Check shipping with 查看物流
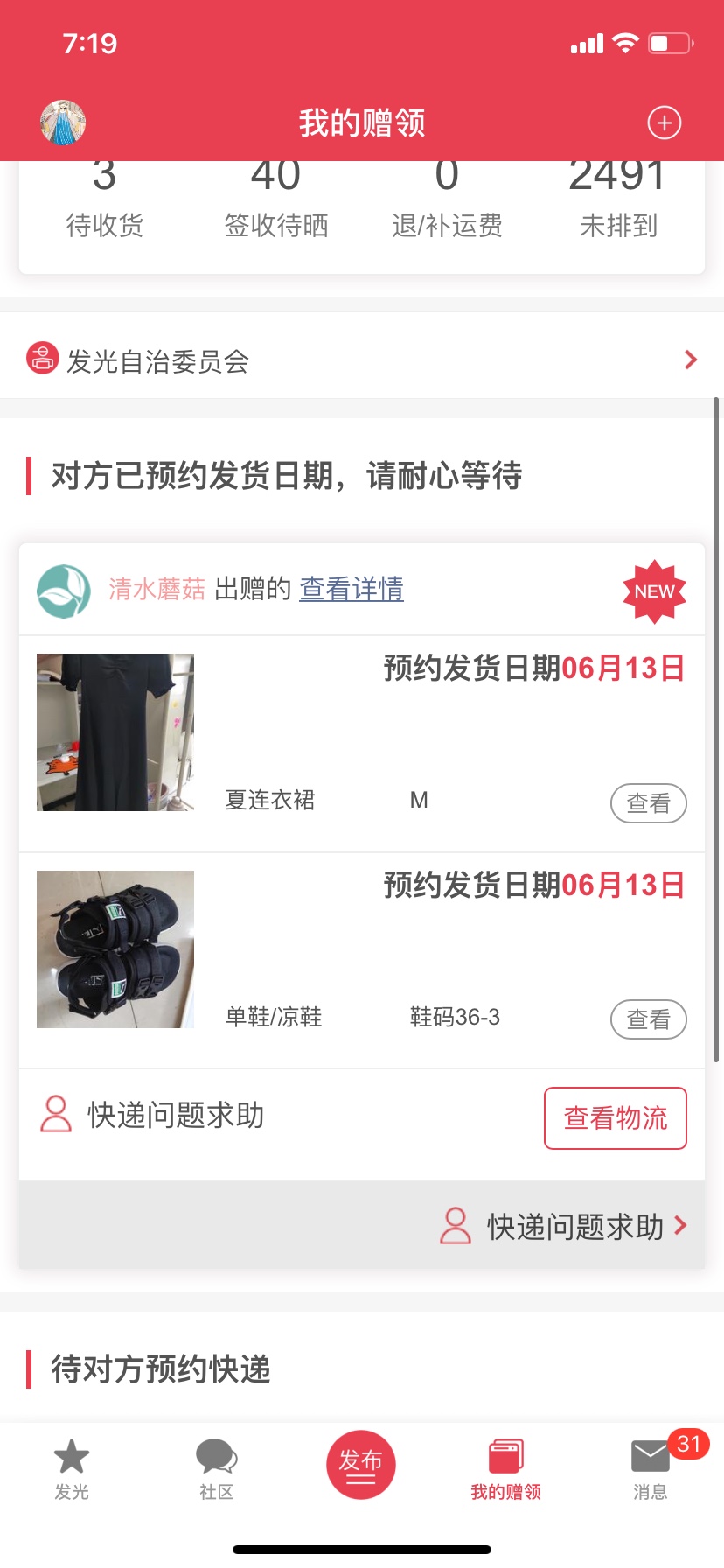The image size is (724, 1568). coord(615,1117)
